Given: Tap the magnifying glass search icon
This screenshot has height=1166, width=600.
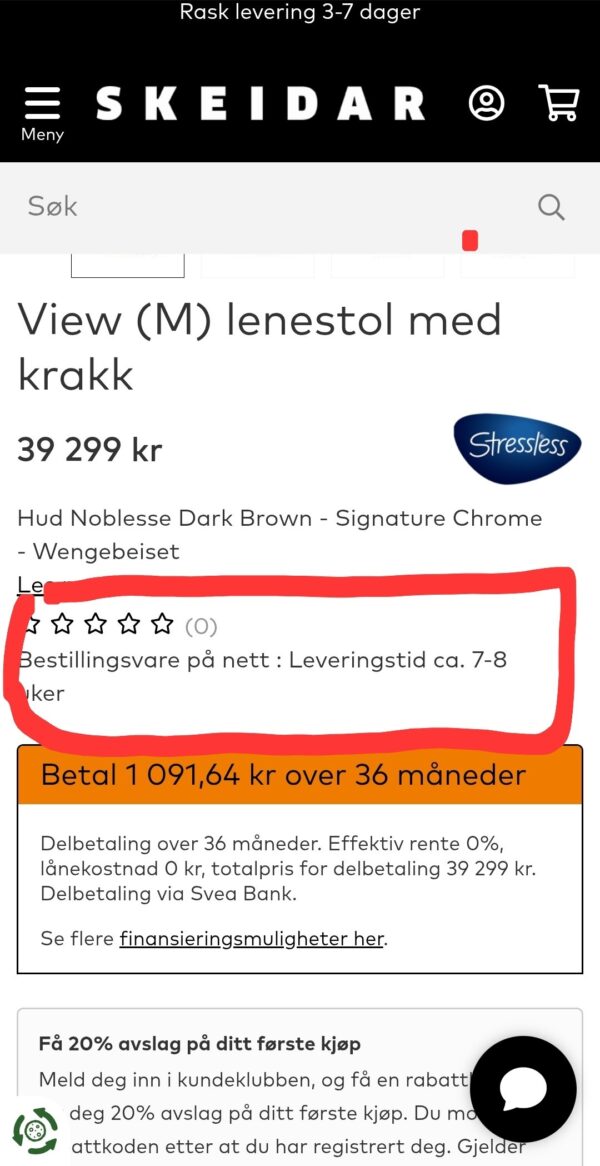Looking at the screenshot, I should tap(551, 207).
